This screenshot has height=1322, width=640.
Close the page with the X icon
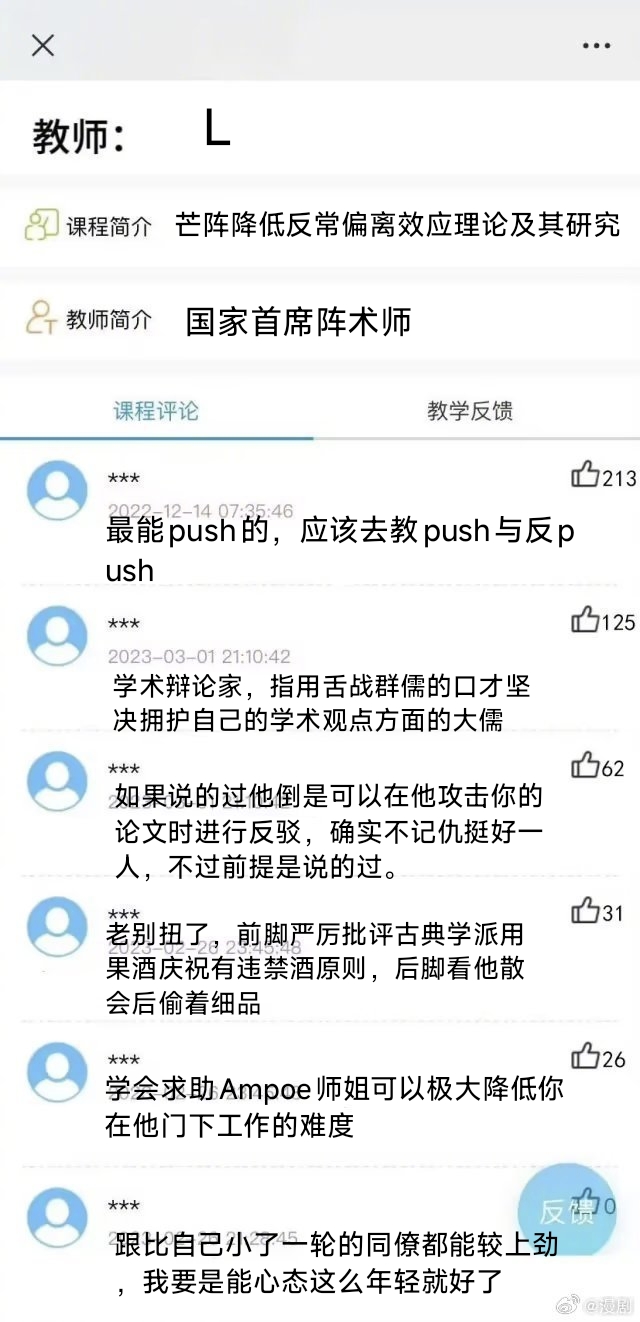click(43, 44)
